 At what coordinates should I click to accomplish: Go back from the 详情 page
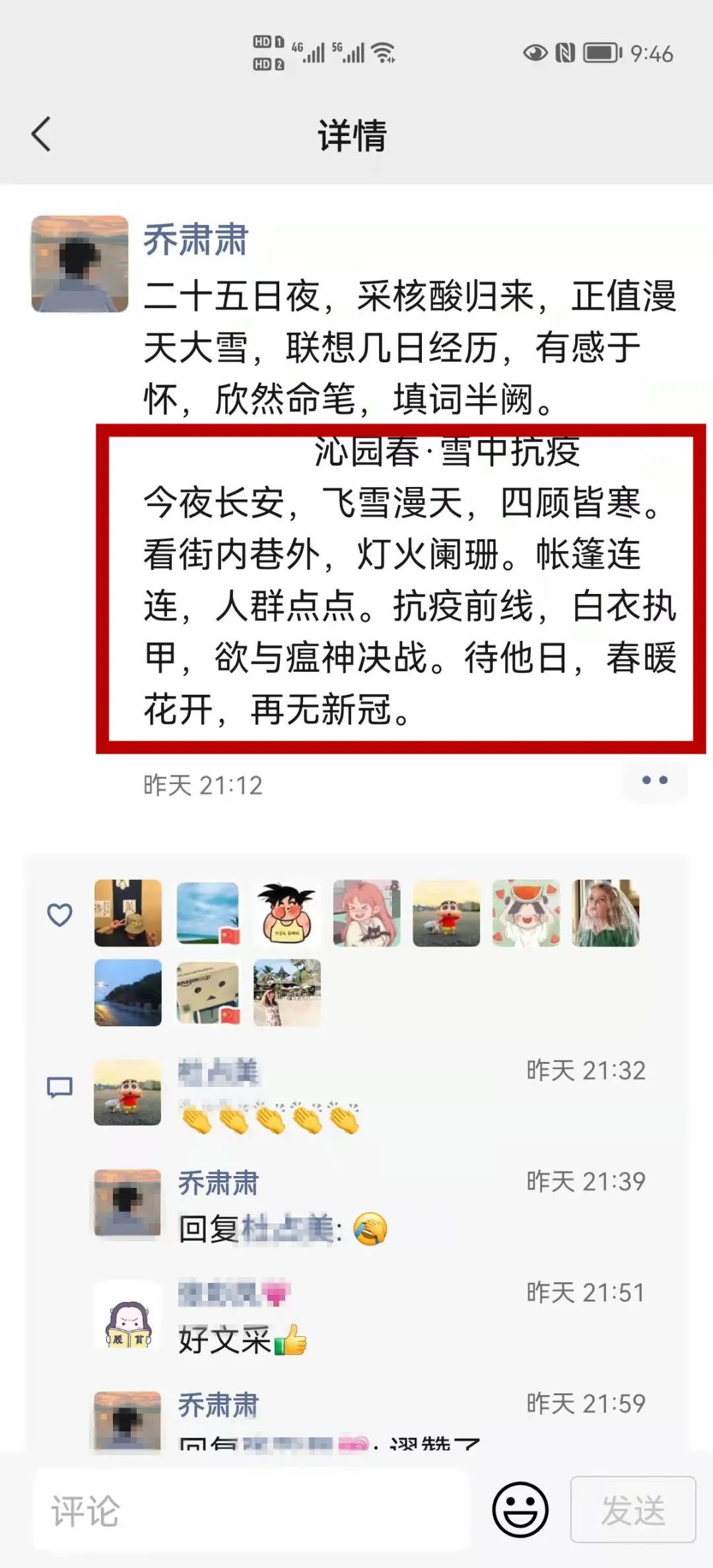pyautogui.click(x=41, y=134)
